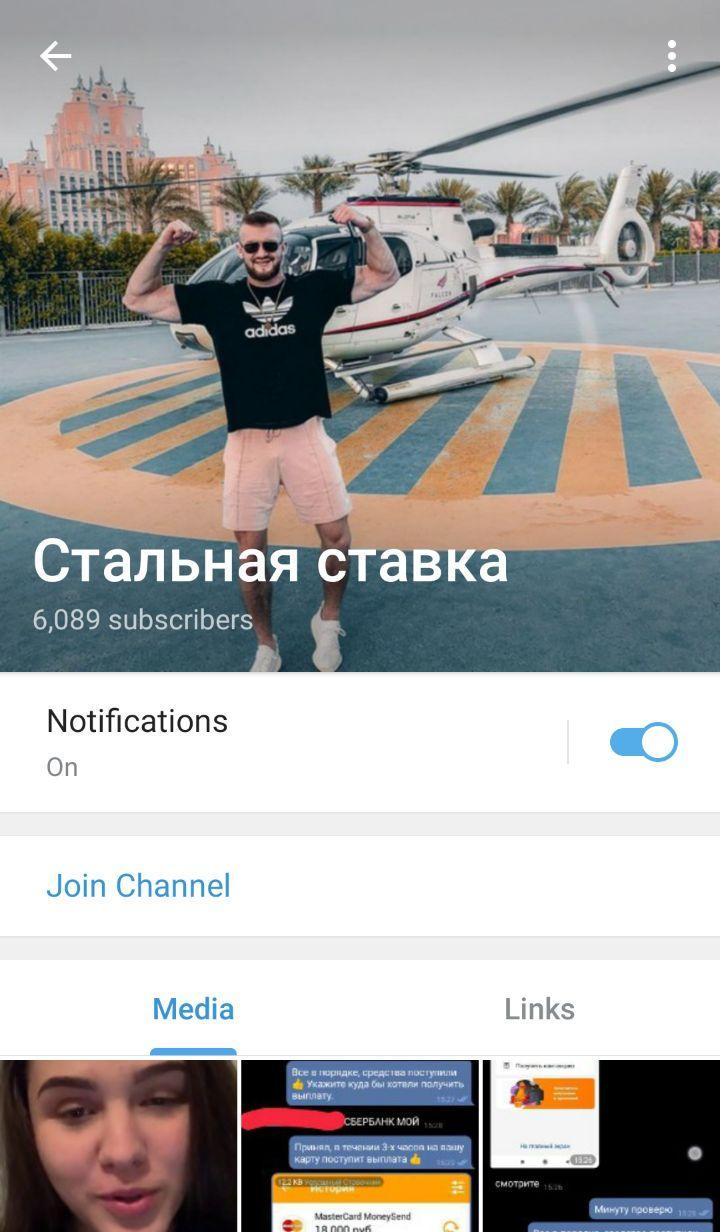Open the overflow menu for channel options
The height and width of the screenshot is (1232, 720).
coord(674,57)
